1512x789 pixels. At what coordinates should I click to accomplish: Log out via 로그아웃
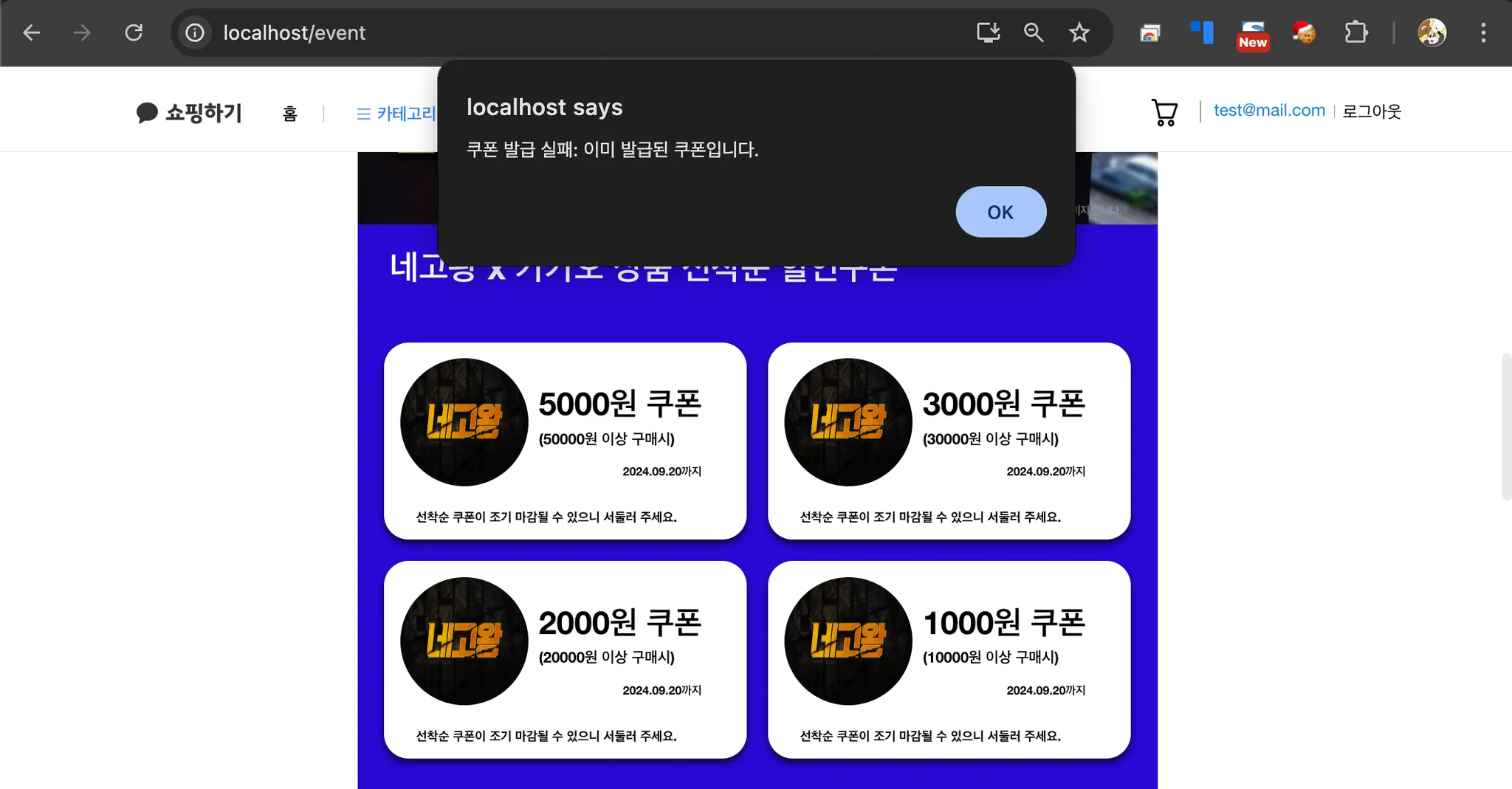pyautogui.click(x=1371, y=111)
